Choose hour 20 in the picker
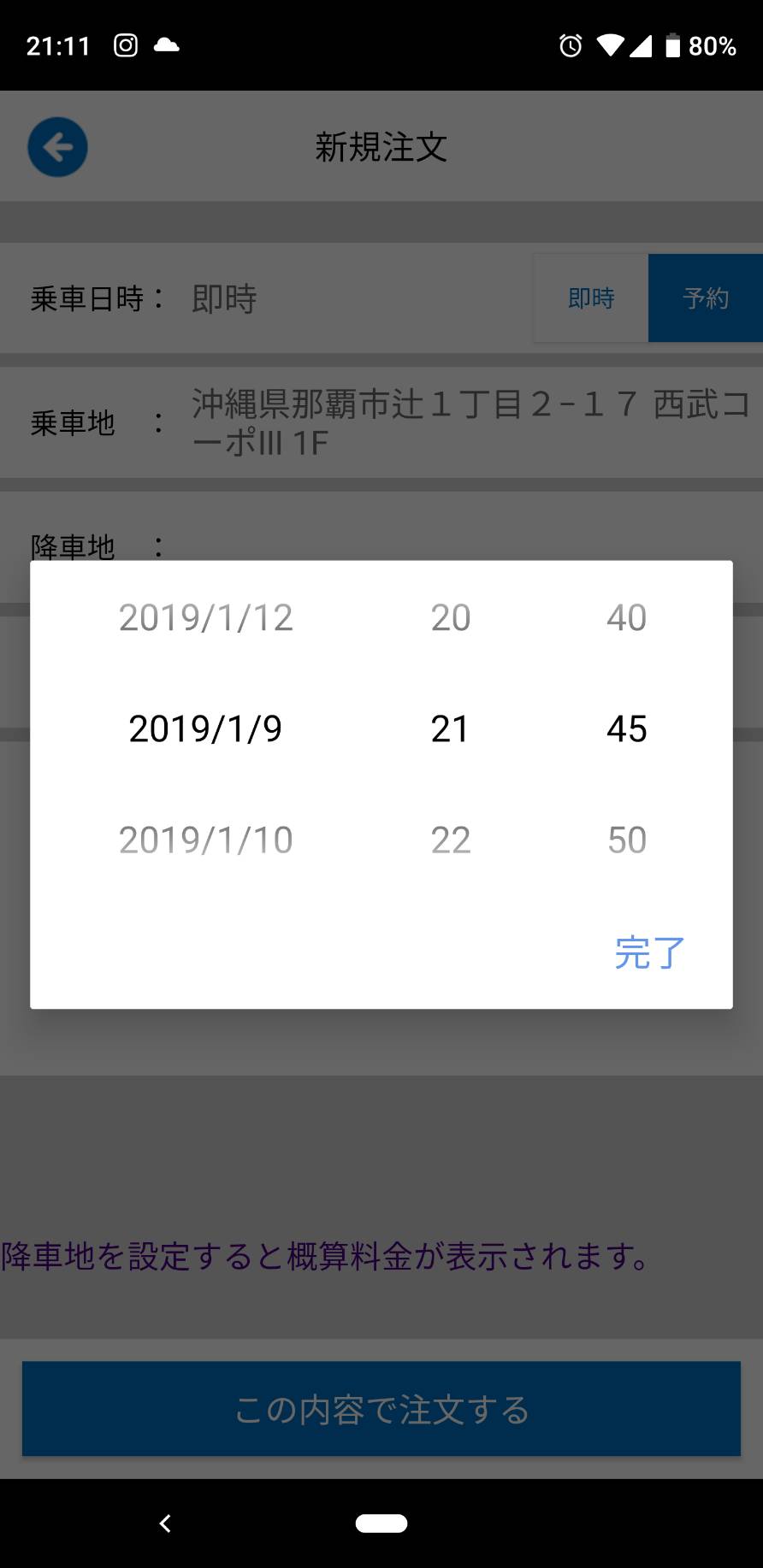763x1568 pixels. [451, 617]
